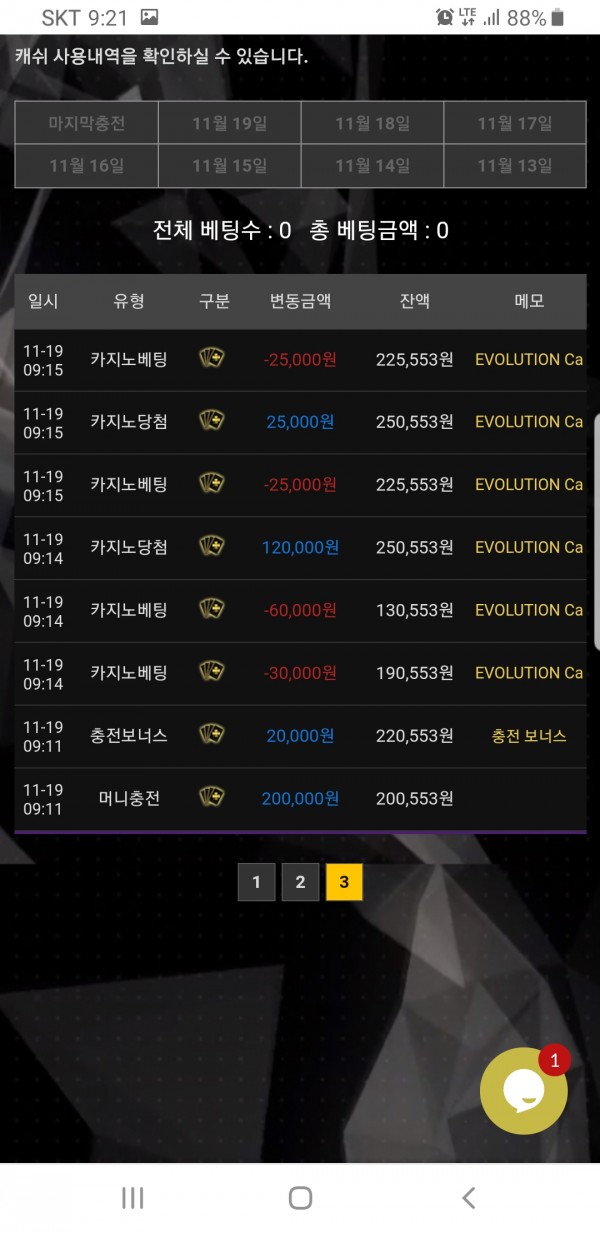
Task: Show transactions for 11월 16일
Action: pyautogui.click(x=87, y=166)
